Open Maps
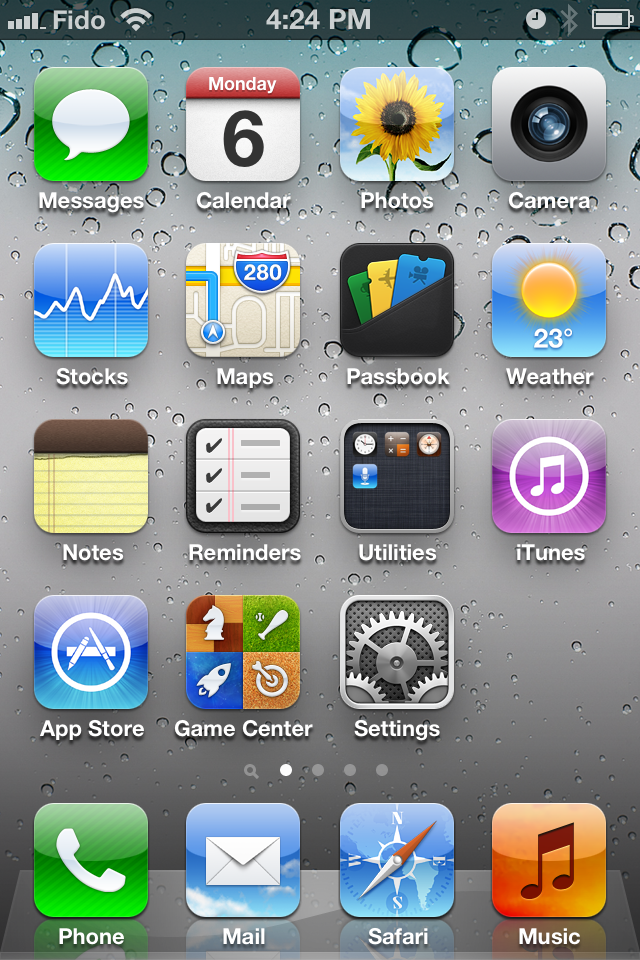The image size is (640, 960). pos(243,300)
